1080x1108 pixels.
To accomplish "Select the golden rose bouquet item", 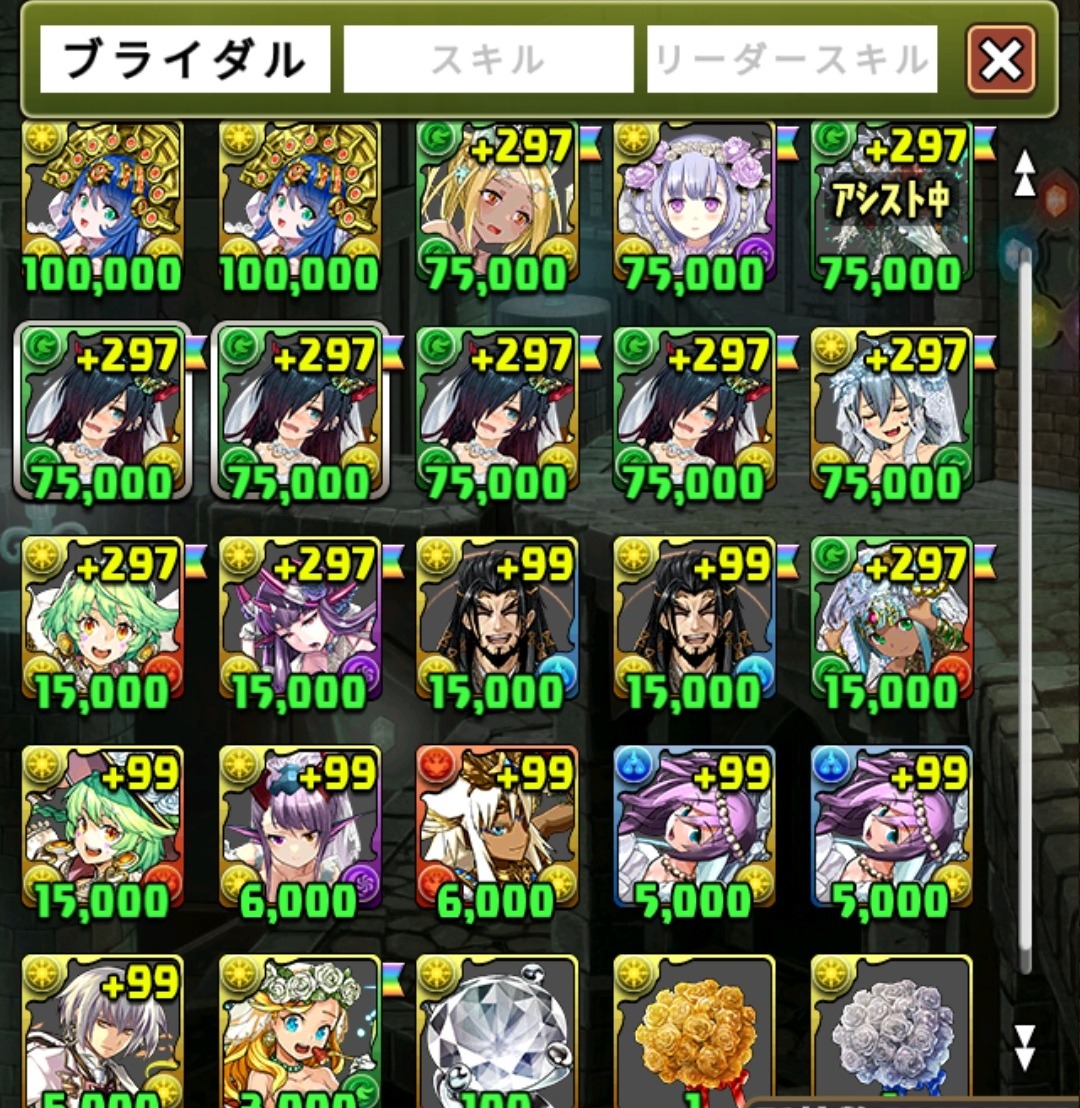I will tap(694, 1030).
